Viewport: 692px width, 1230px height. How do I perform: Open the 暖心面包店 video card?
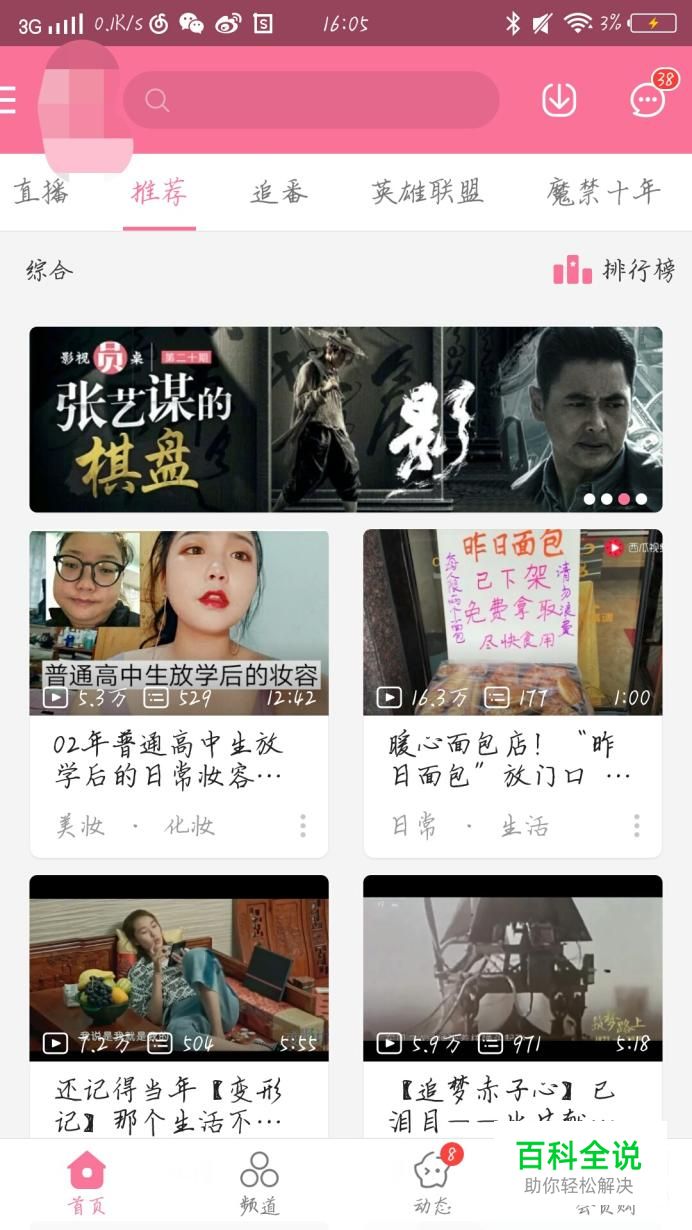[x=512, y=622]
